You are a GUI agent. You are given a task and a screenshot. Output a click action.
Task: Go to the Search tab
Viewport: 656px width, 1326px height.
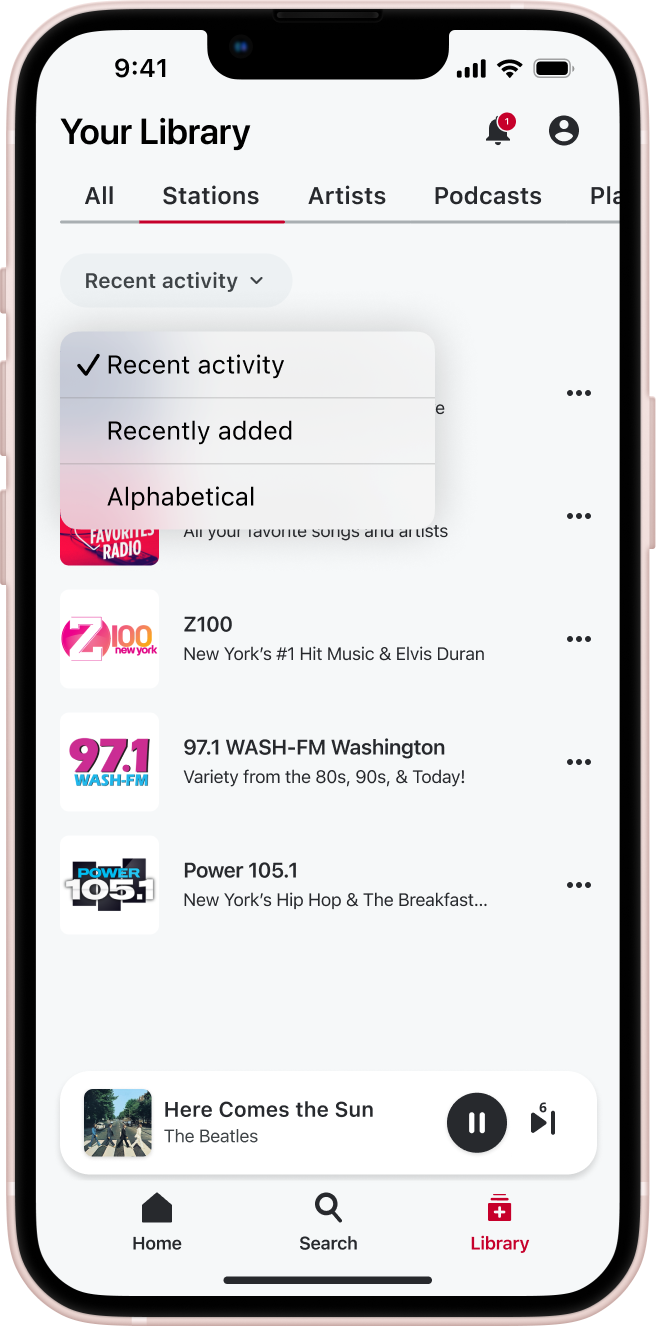[x=328, y=1222]
